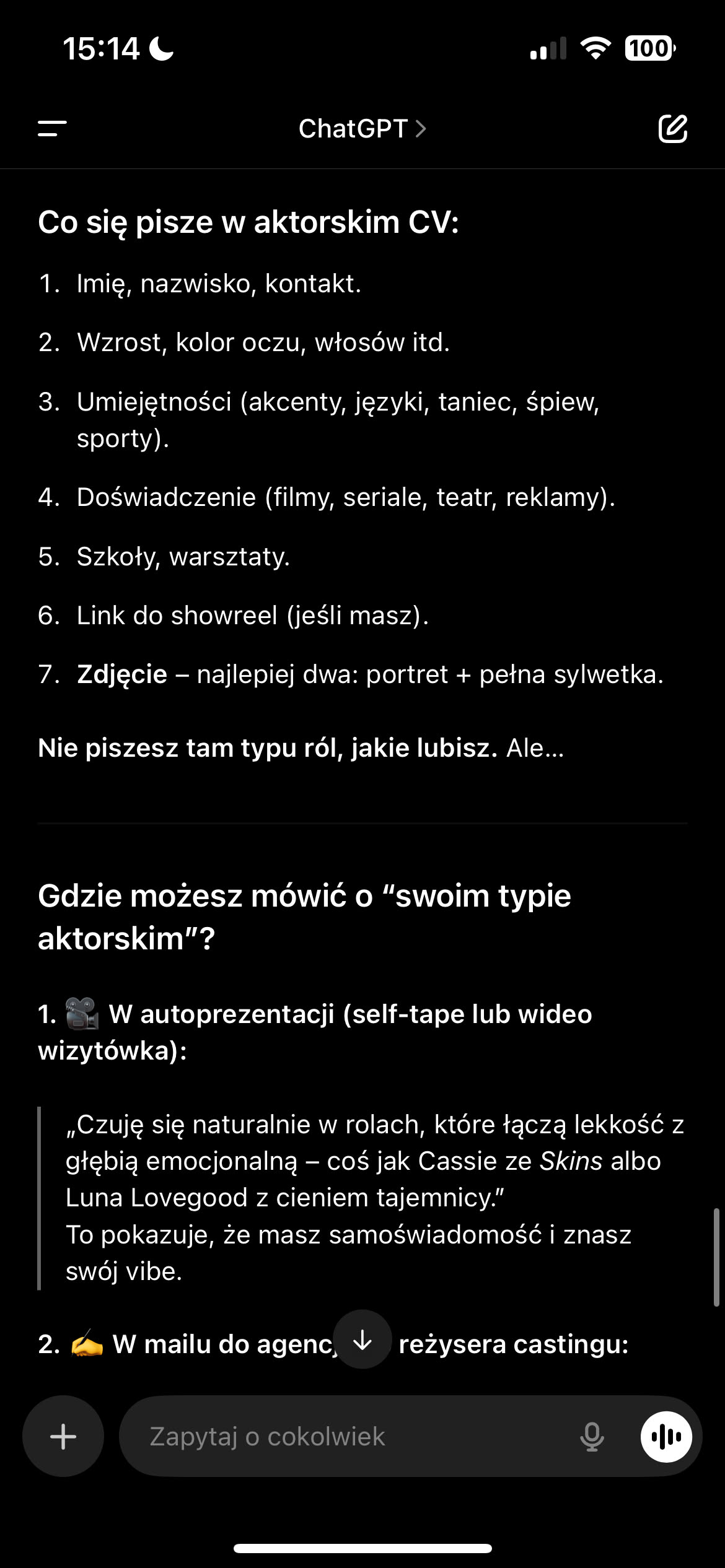This screenshot has width=725, height=1568.
Task: Launch voice mode with the waveform button
Action: [x=666, y=1436]
